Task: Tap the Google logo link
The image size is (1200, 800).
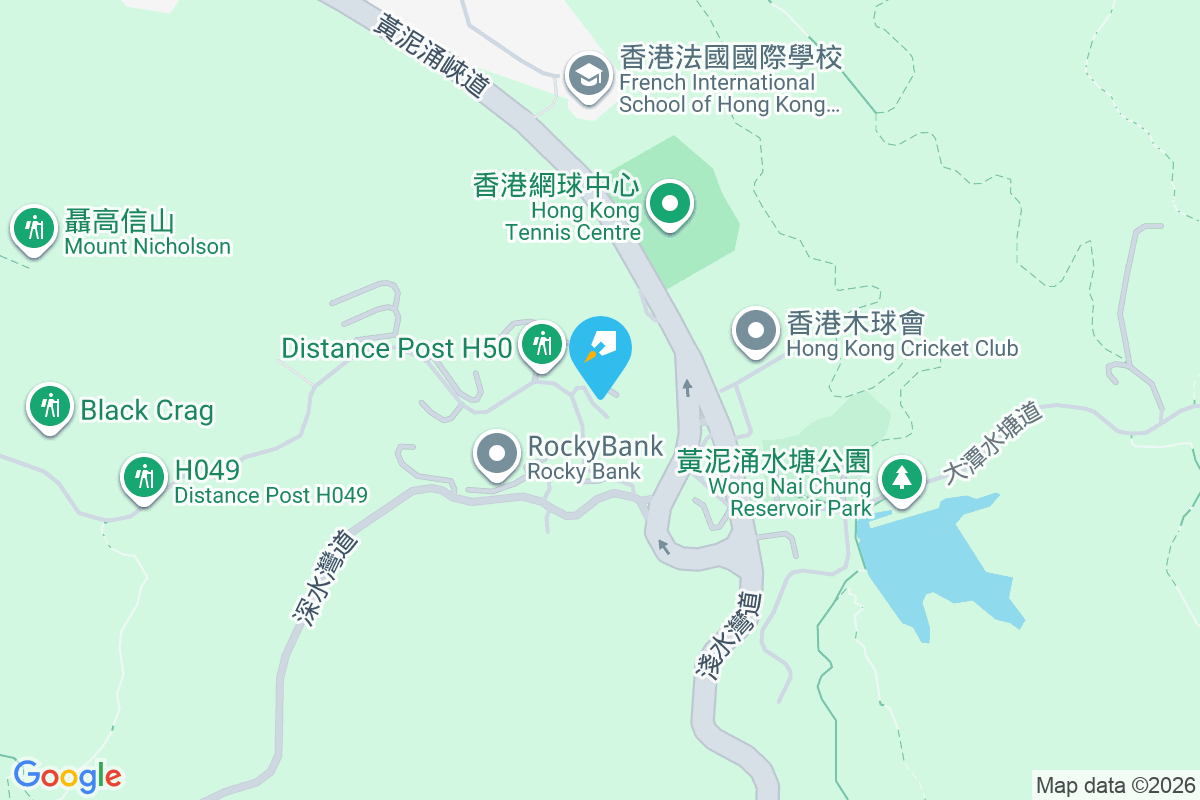Action: click(x=68, y=775)
